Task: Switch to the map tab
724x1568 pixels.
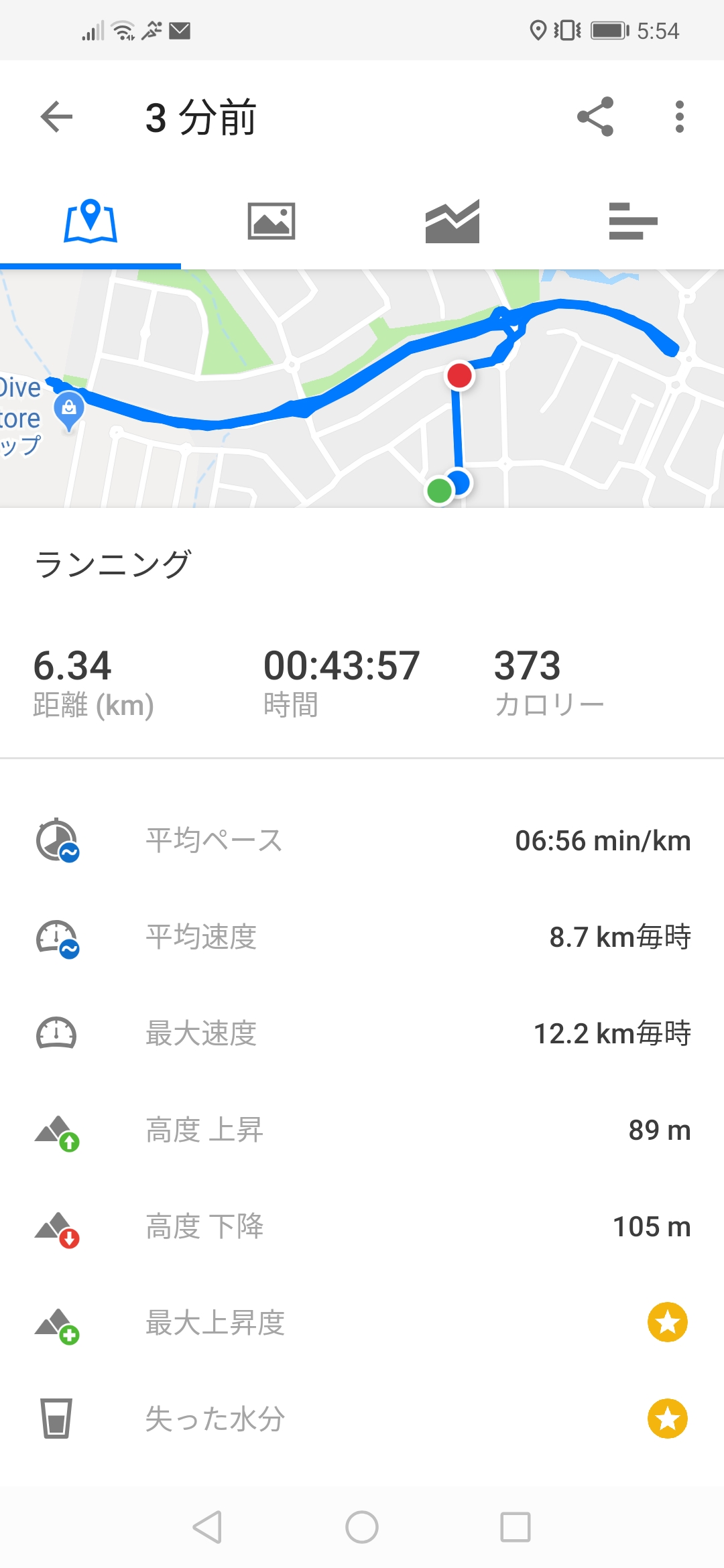Action: click(x=90, y=221)
